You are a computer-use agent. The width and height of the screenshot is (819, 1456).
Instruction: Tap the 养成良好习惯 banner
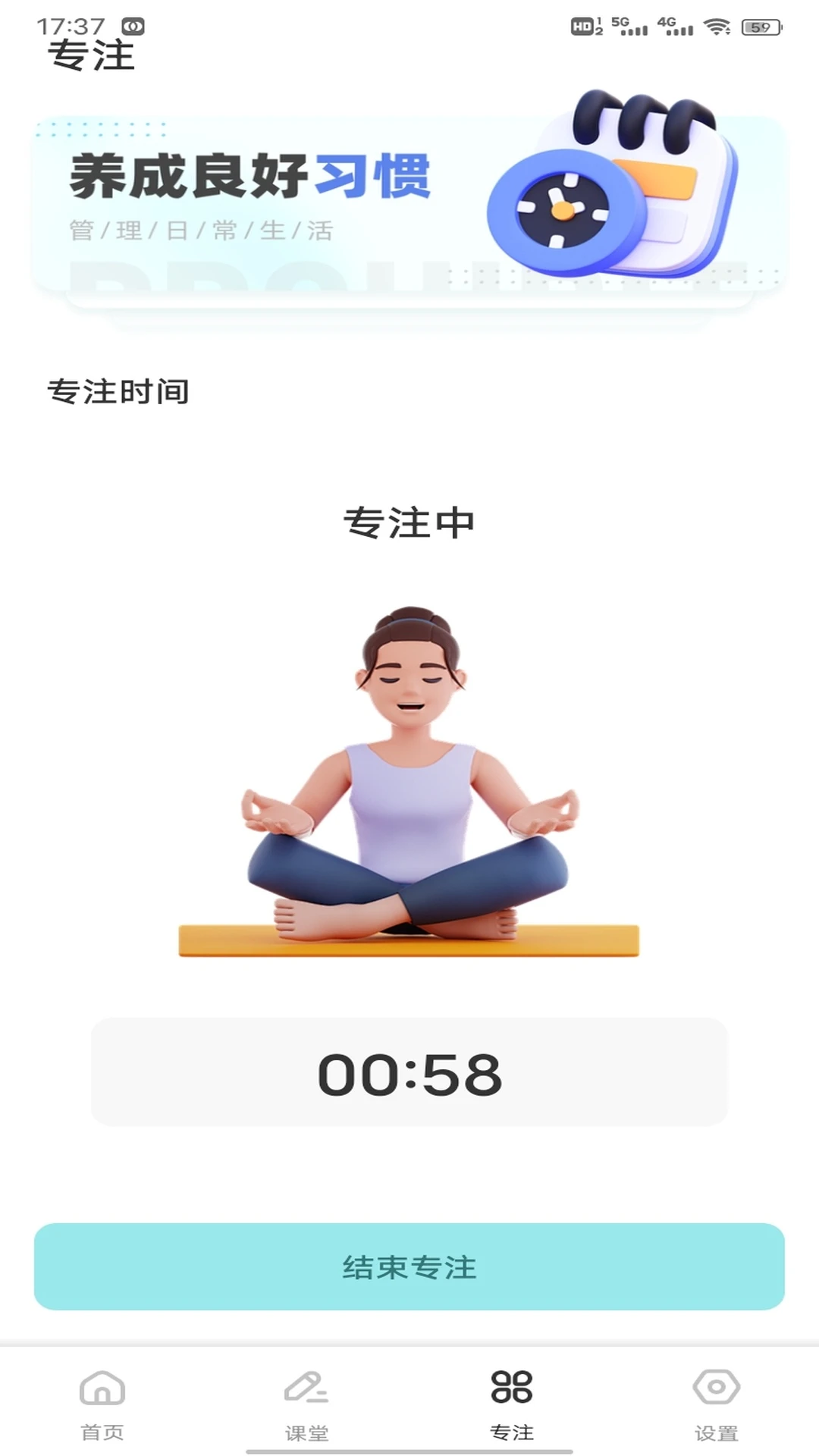click(250, 174)
